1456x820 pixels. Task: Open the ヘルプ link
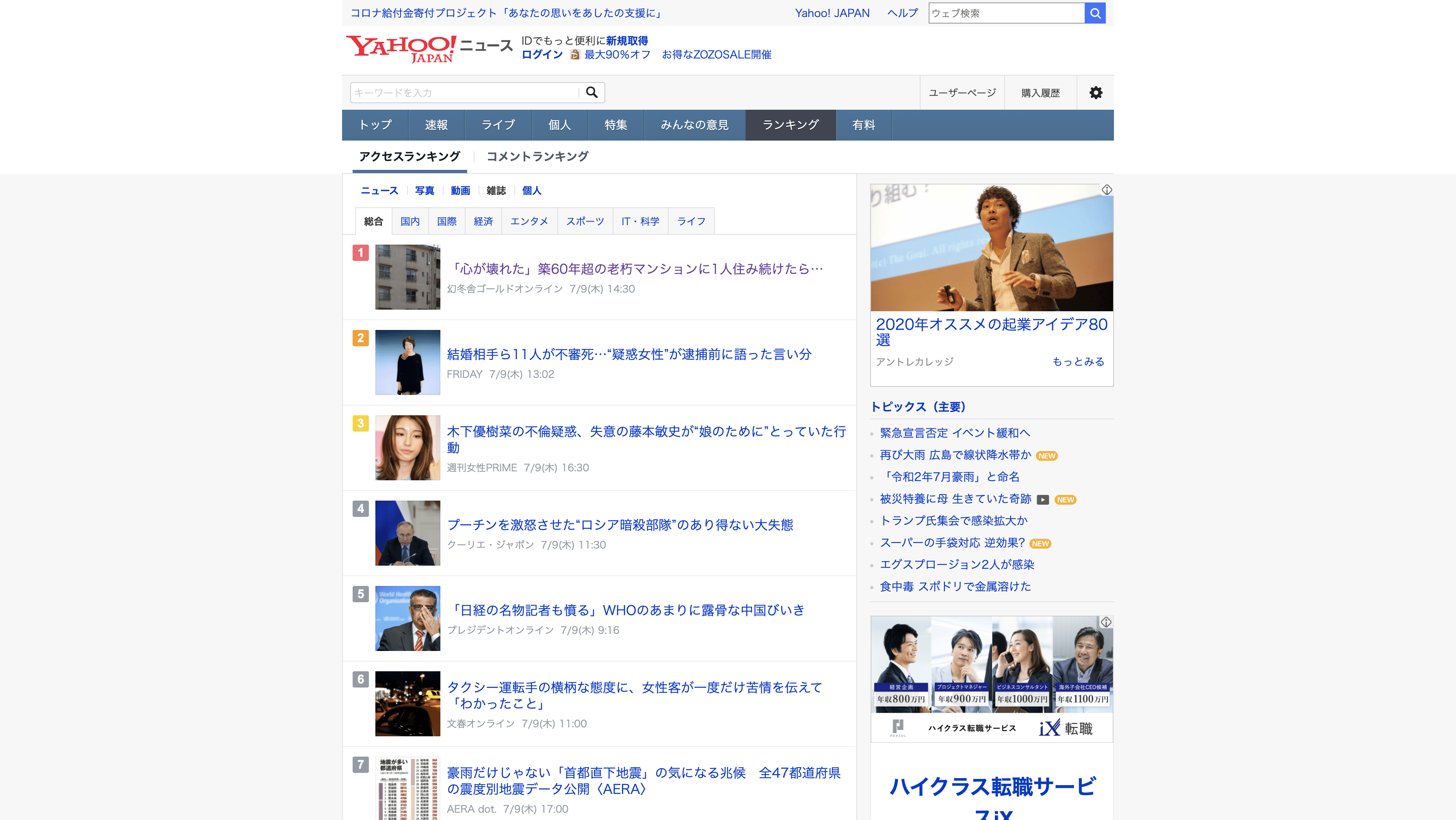(902, 13)
